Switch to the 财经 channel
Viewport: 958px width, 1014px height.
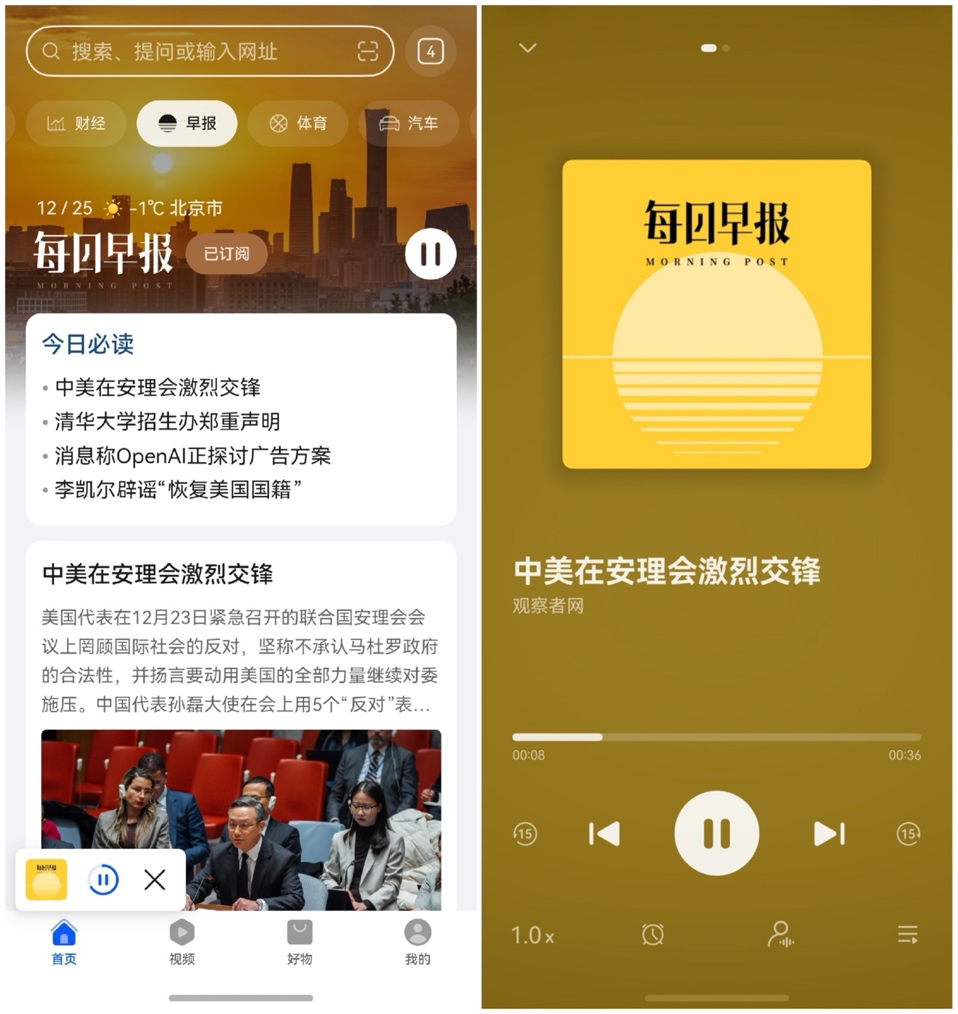coord(76,124)
